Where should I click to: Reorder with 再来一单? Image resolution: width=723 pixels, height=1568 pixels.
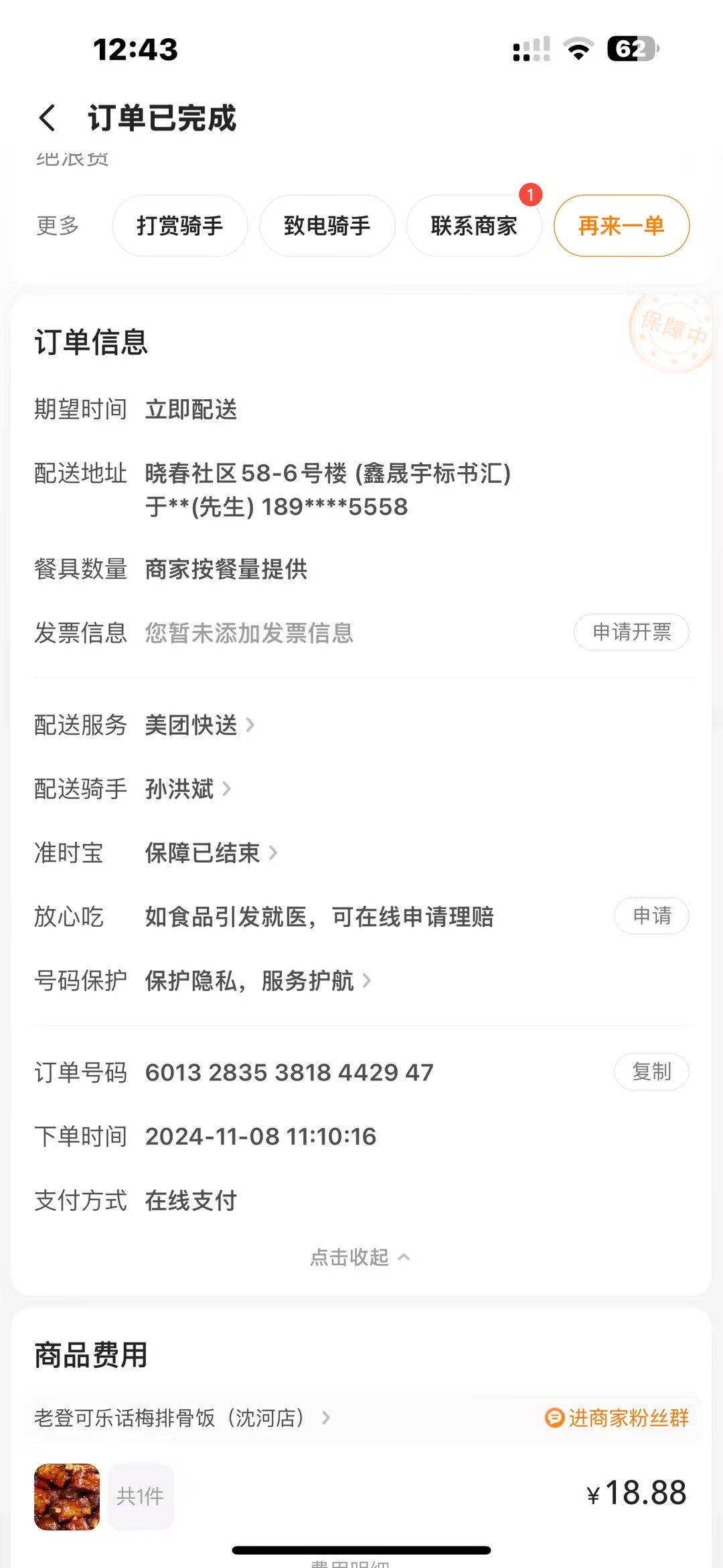[621, 226]
